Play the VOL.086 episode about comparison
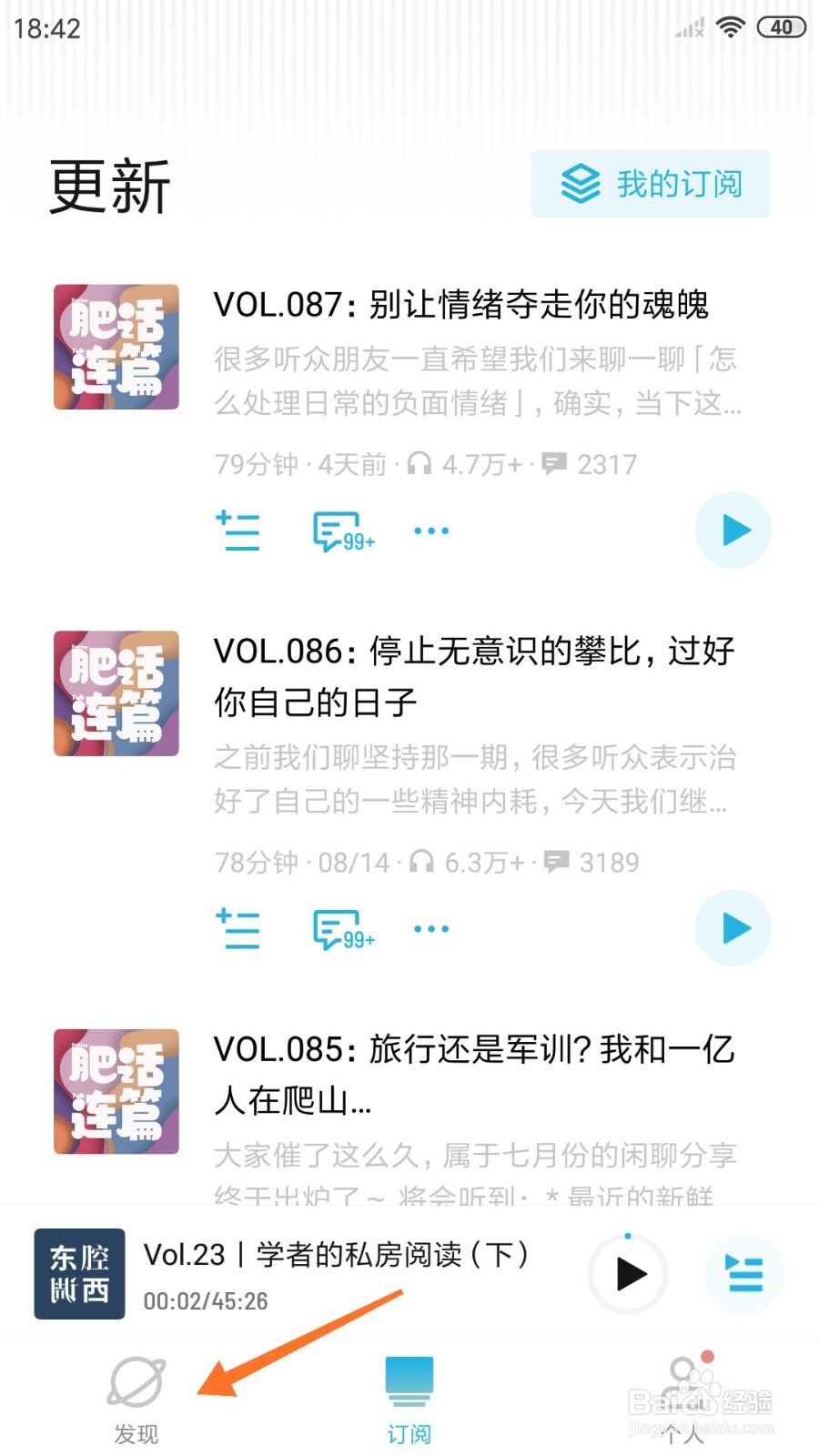This screenshot has width=819, height=1456. point(733,927)
